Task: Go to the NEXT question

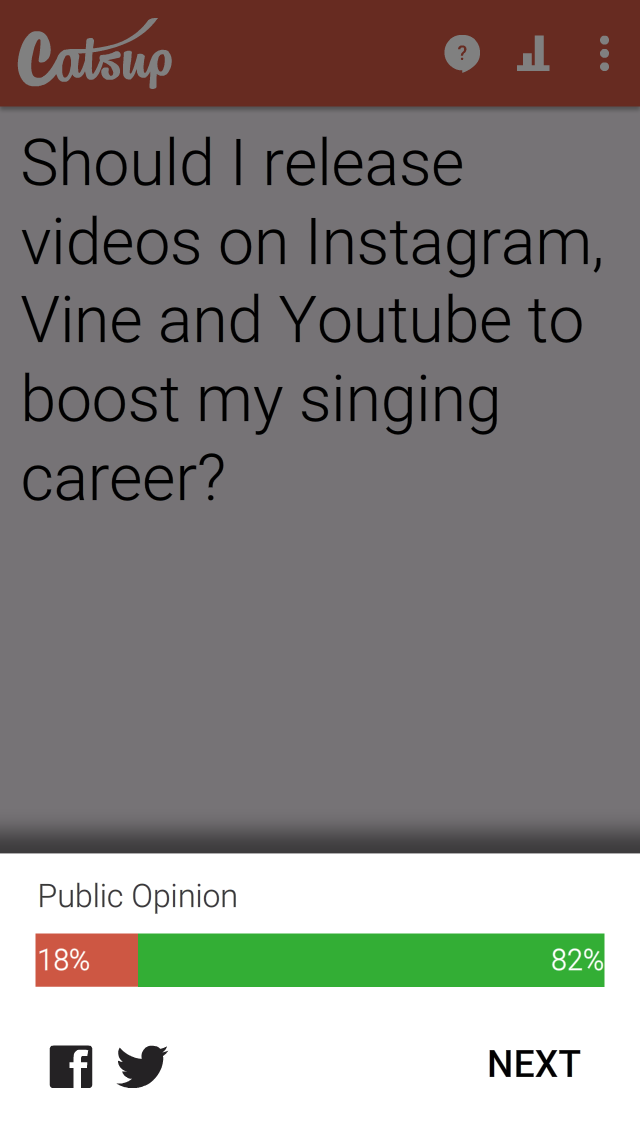Action: pyautogui.click(x=533, y=1064)
